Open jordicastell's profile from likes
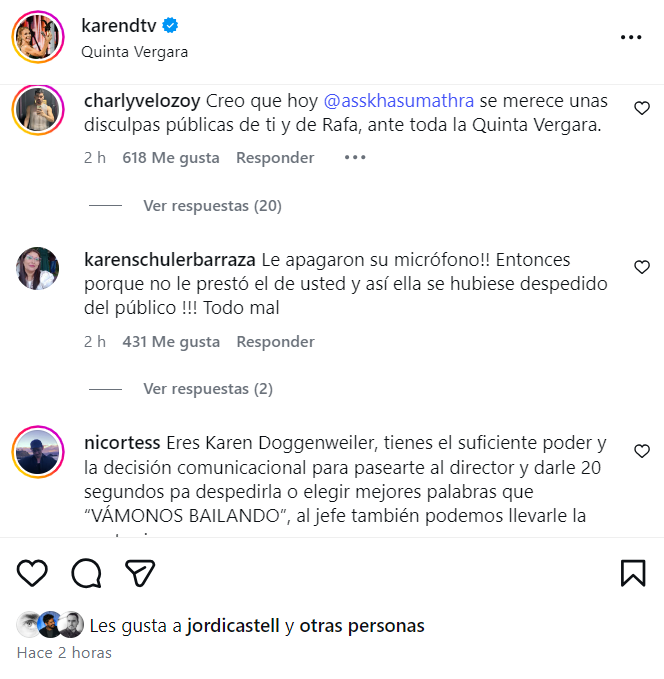This screenshot has height=679, width=664. point(233,626)
